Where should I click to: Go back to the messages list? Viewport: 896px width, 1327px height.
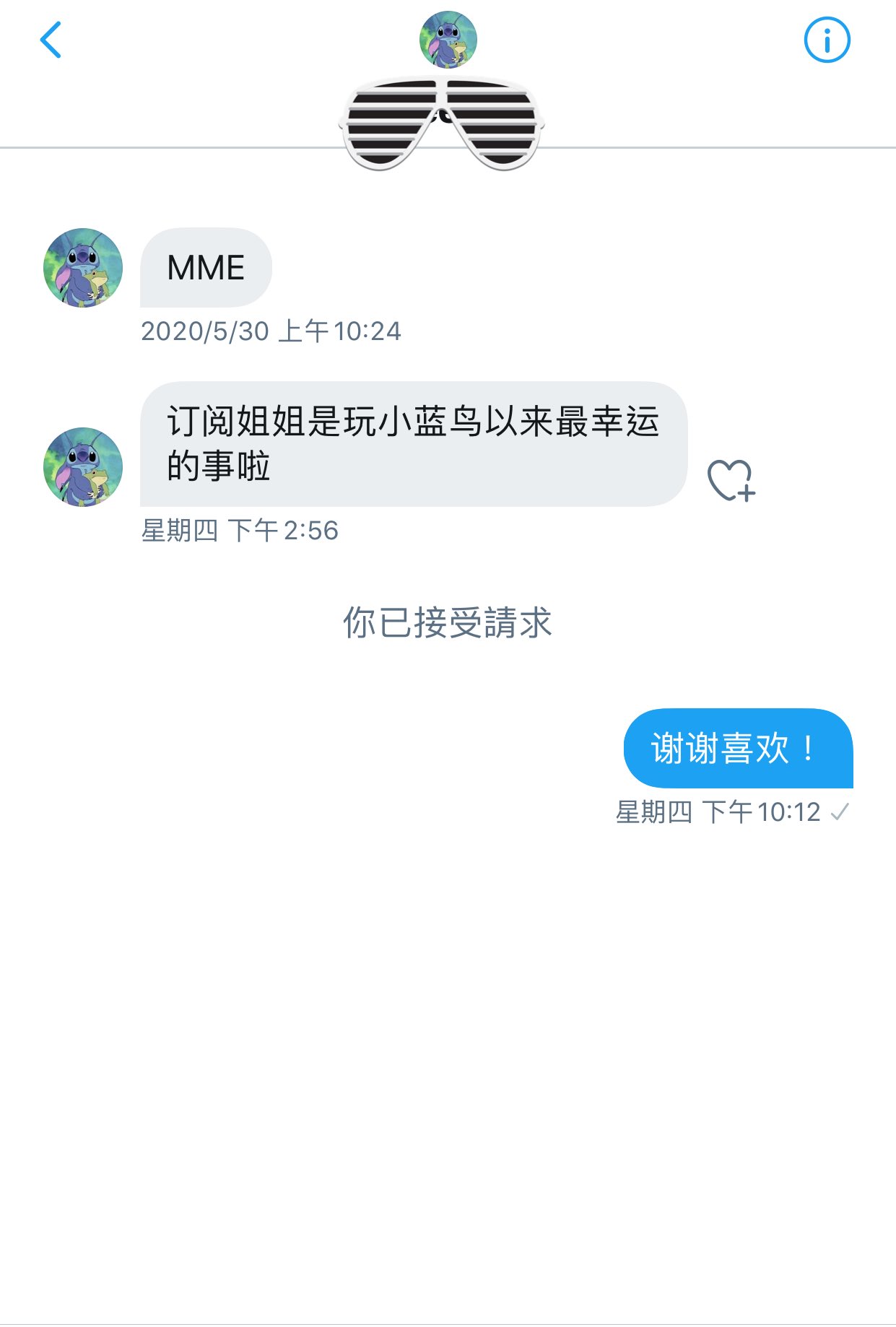click(51, 40)
